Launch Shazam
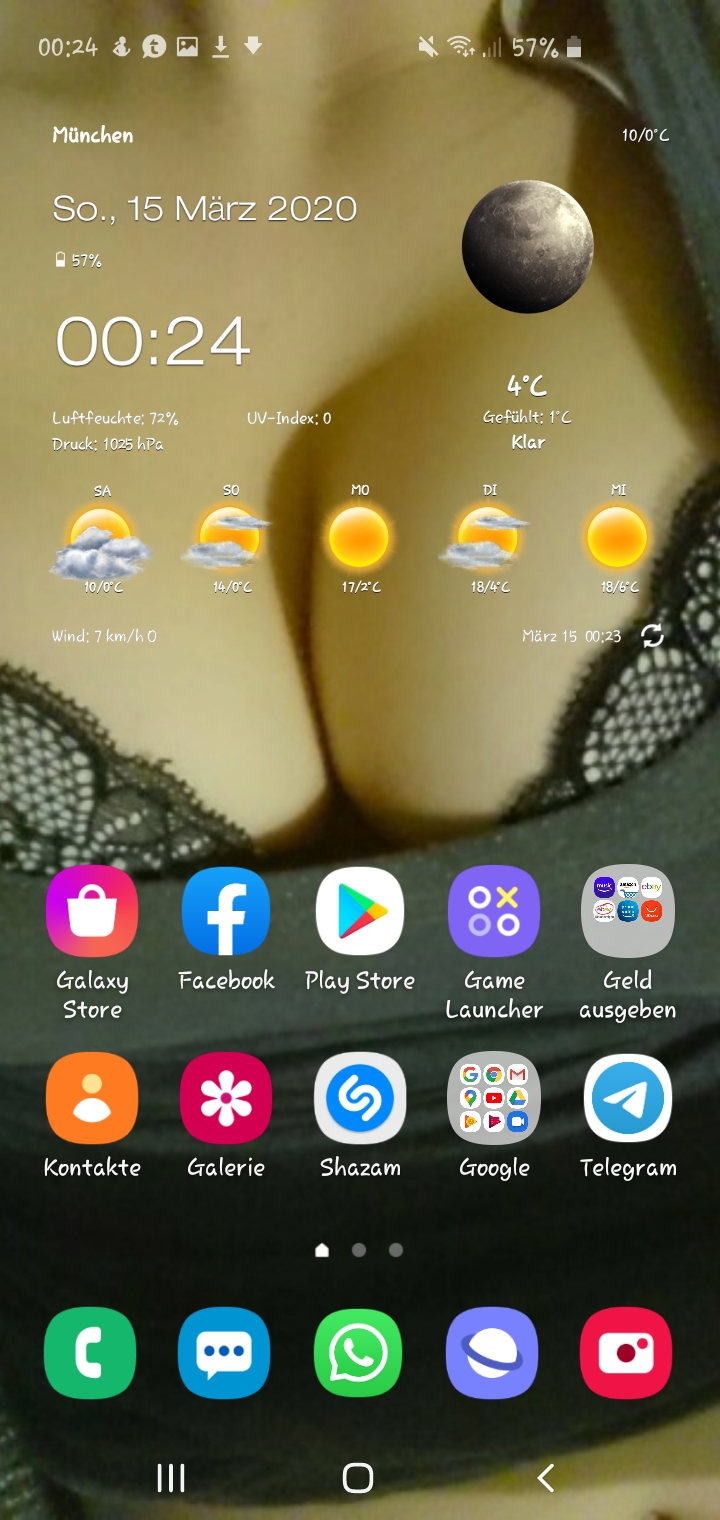720x1520 pixels. pos(360,1098)
